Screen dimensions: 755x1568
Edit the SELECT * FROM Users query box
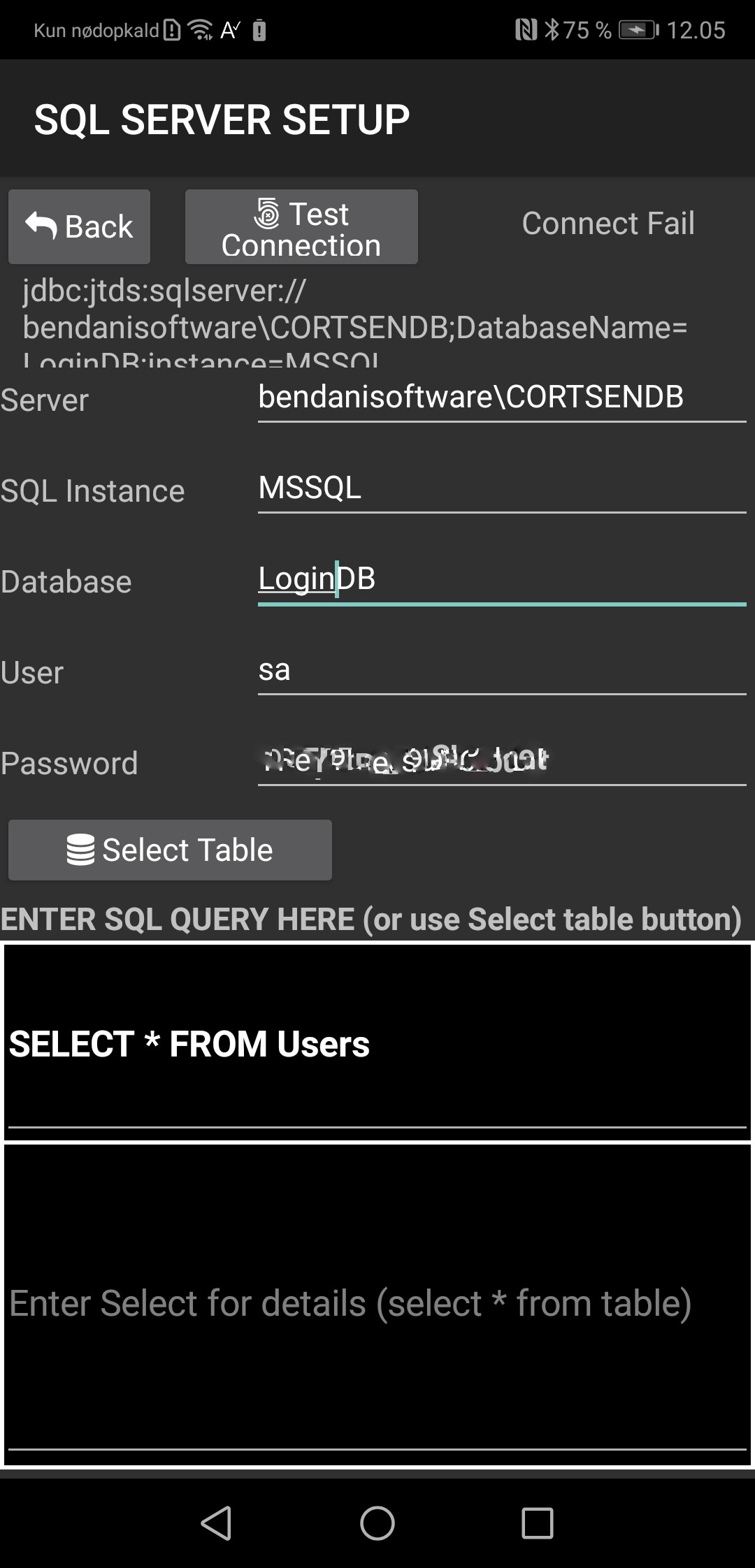pos(377,1043)
